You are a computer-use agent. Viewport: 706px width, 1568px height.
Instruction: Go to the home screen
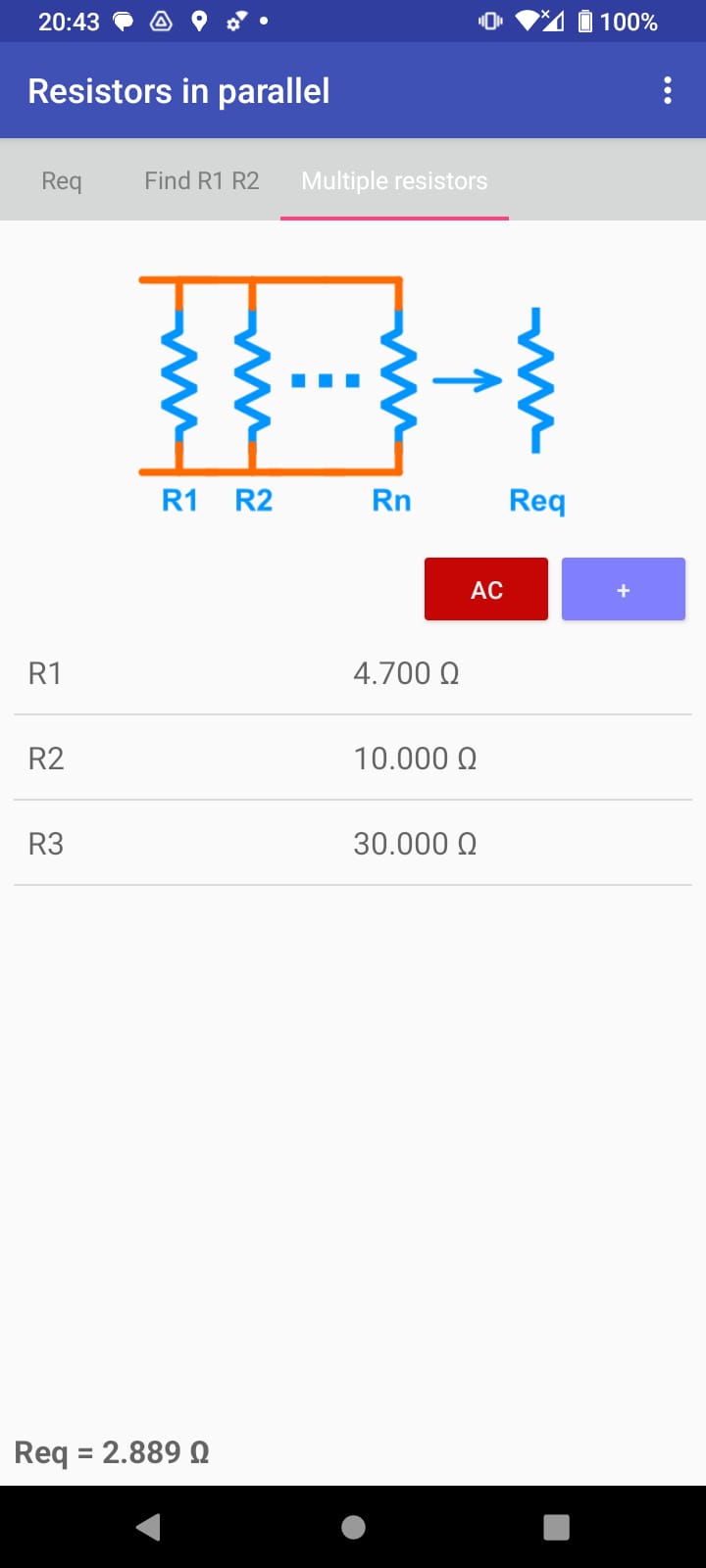353,1526
